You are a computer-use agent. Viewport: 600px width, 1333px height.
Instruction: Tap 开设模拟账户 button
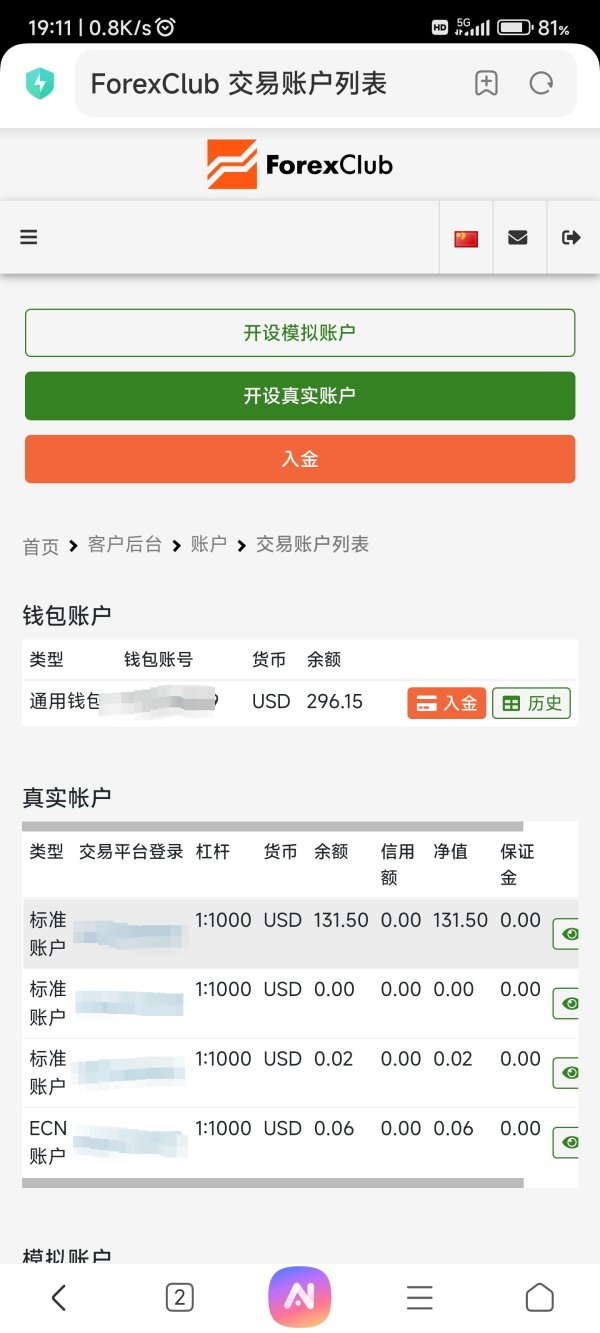point(300,333)
